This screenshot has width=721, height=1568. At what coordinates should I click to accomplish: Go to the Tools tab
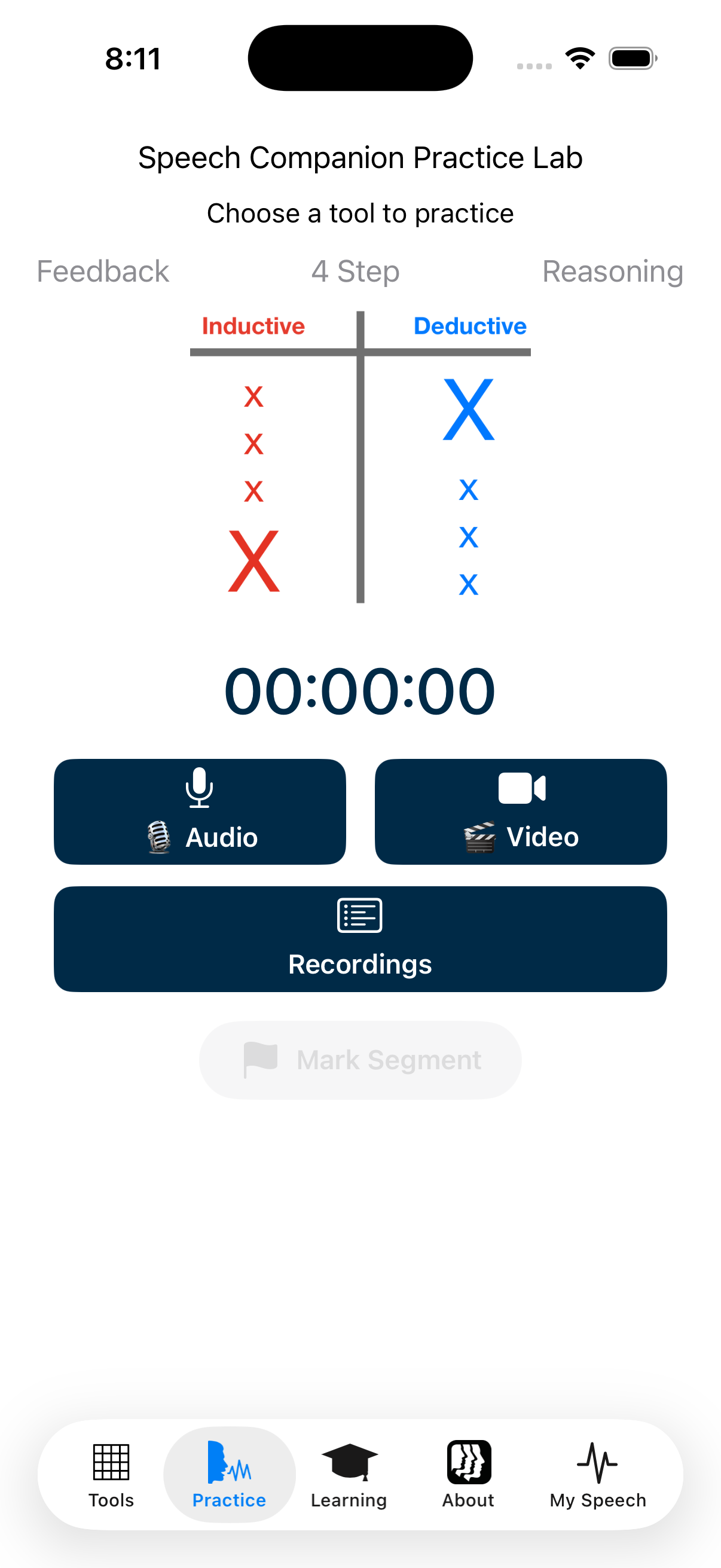(111, 1474)
